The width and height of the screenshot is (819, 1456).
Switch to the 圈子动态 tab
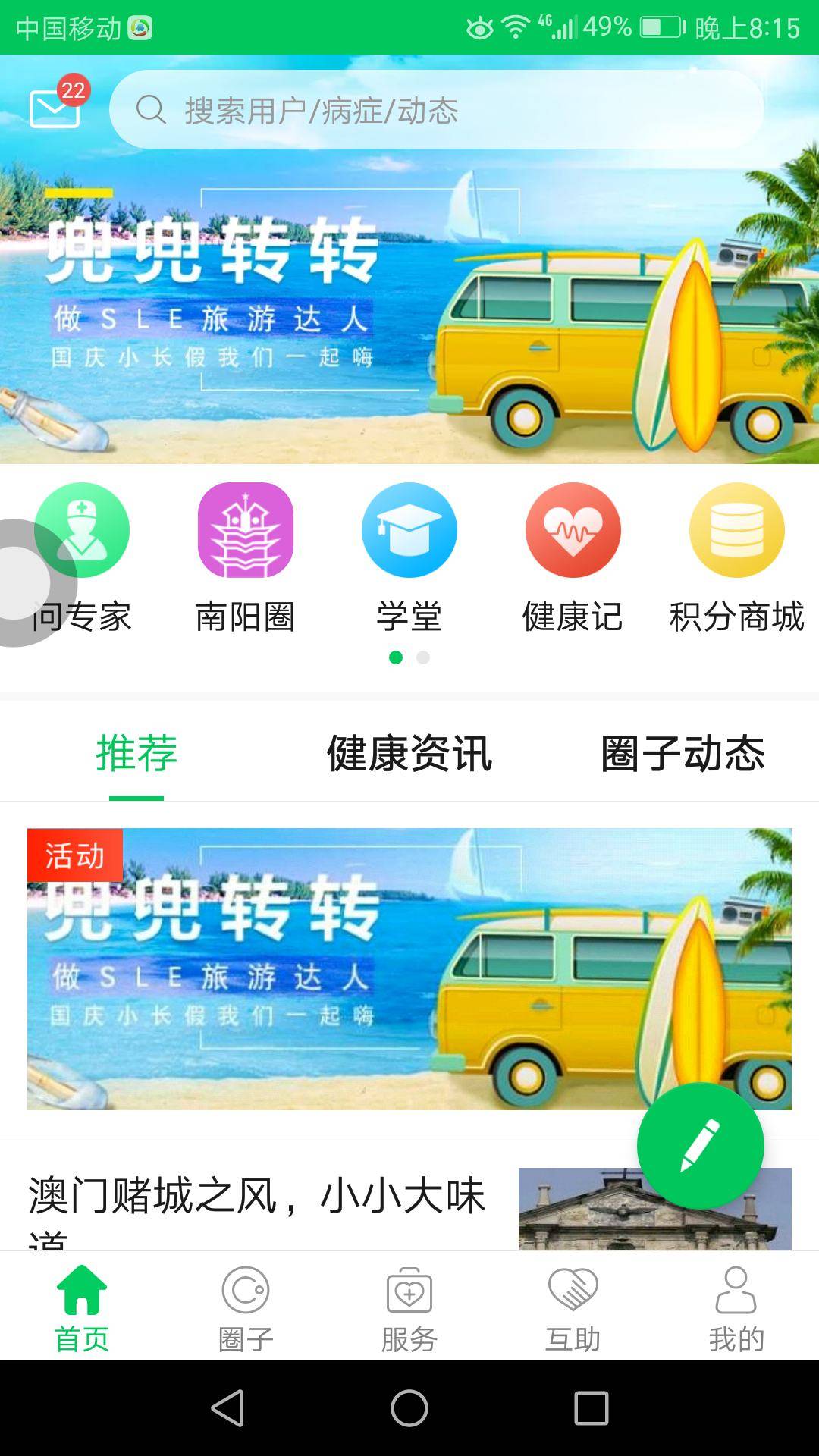pyautogui.click(x=682, y=754)
